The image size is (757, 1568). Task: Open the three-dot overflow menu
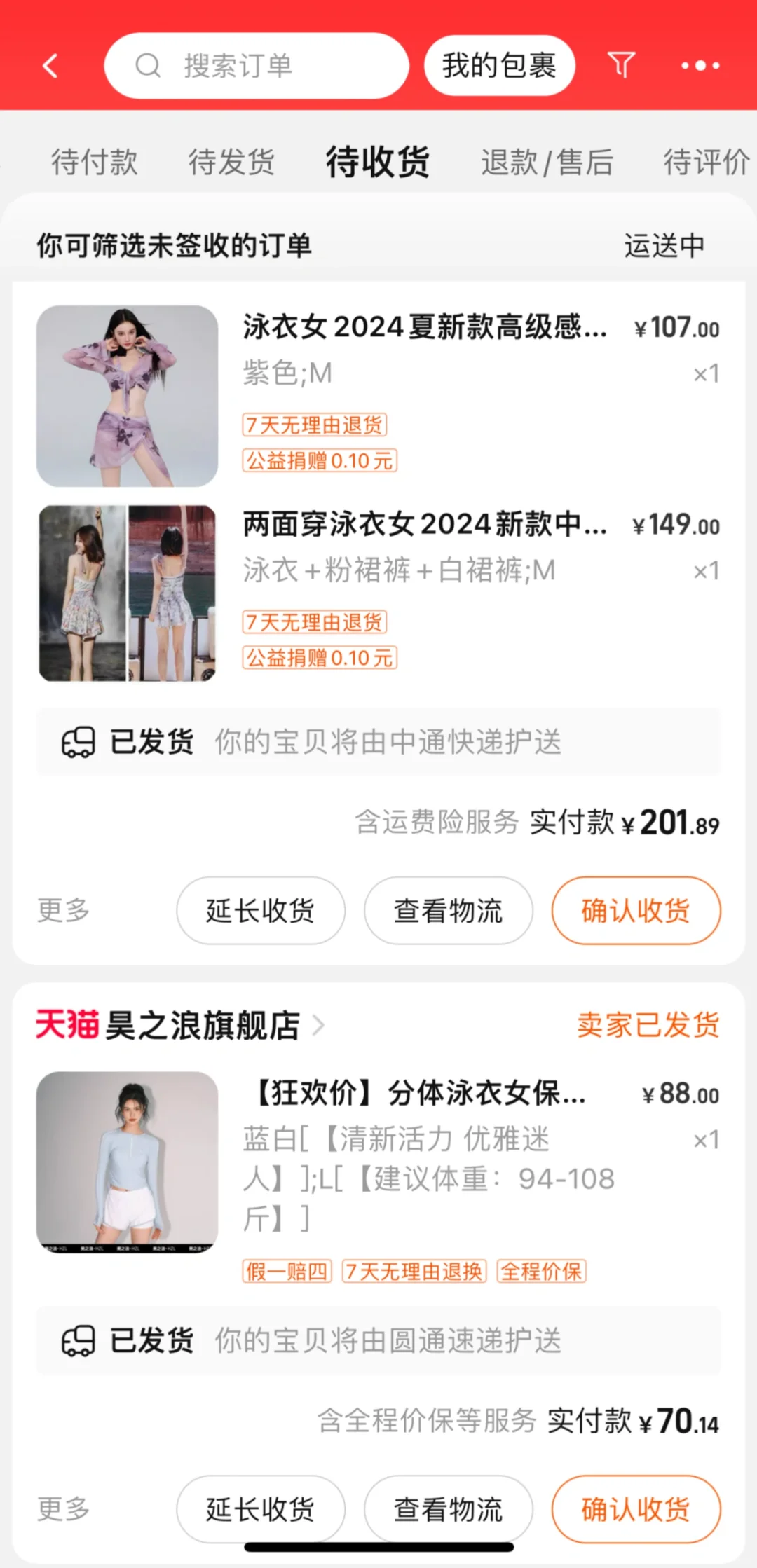pos(700,66)
